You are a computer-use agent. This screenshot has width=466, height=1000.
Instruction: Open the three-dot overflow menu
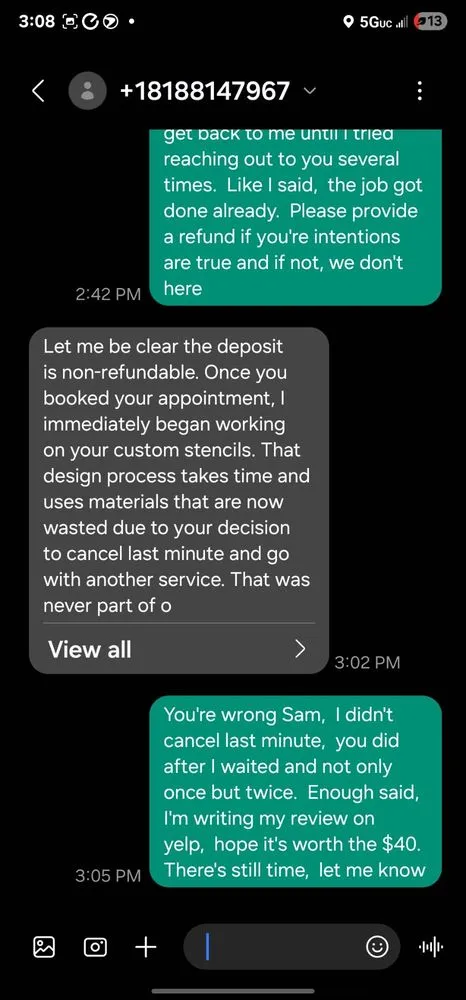(419, 91)
